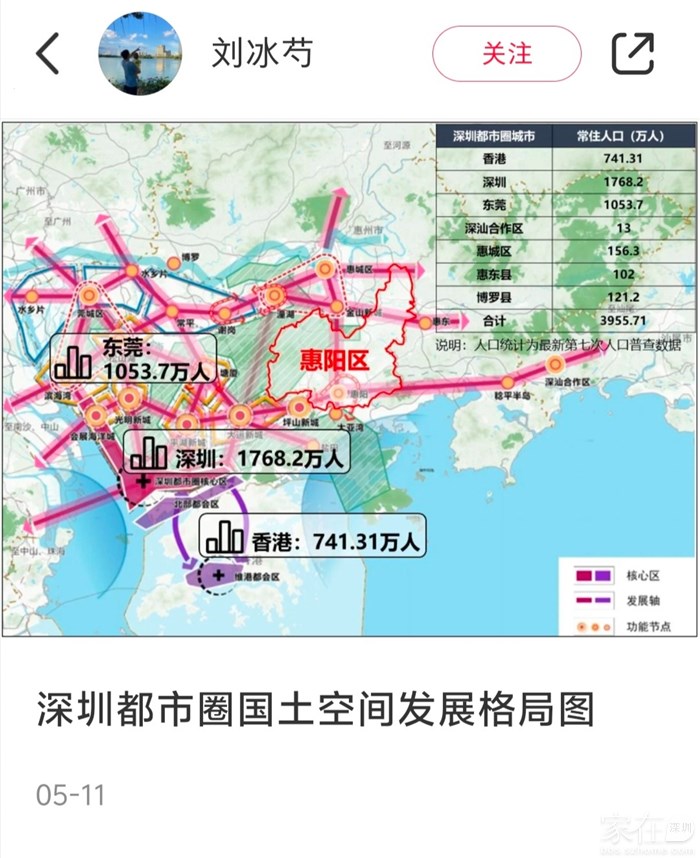This screenshot has width=700, height=858.
Task: Follow 刘冰芍 with the 关注 button
Action: pyautogui.click(x=506, y=53)
